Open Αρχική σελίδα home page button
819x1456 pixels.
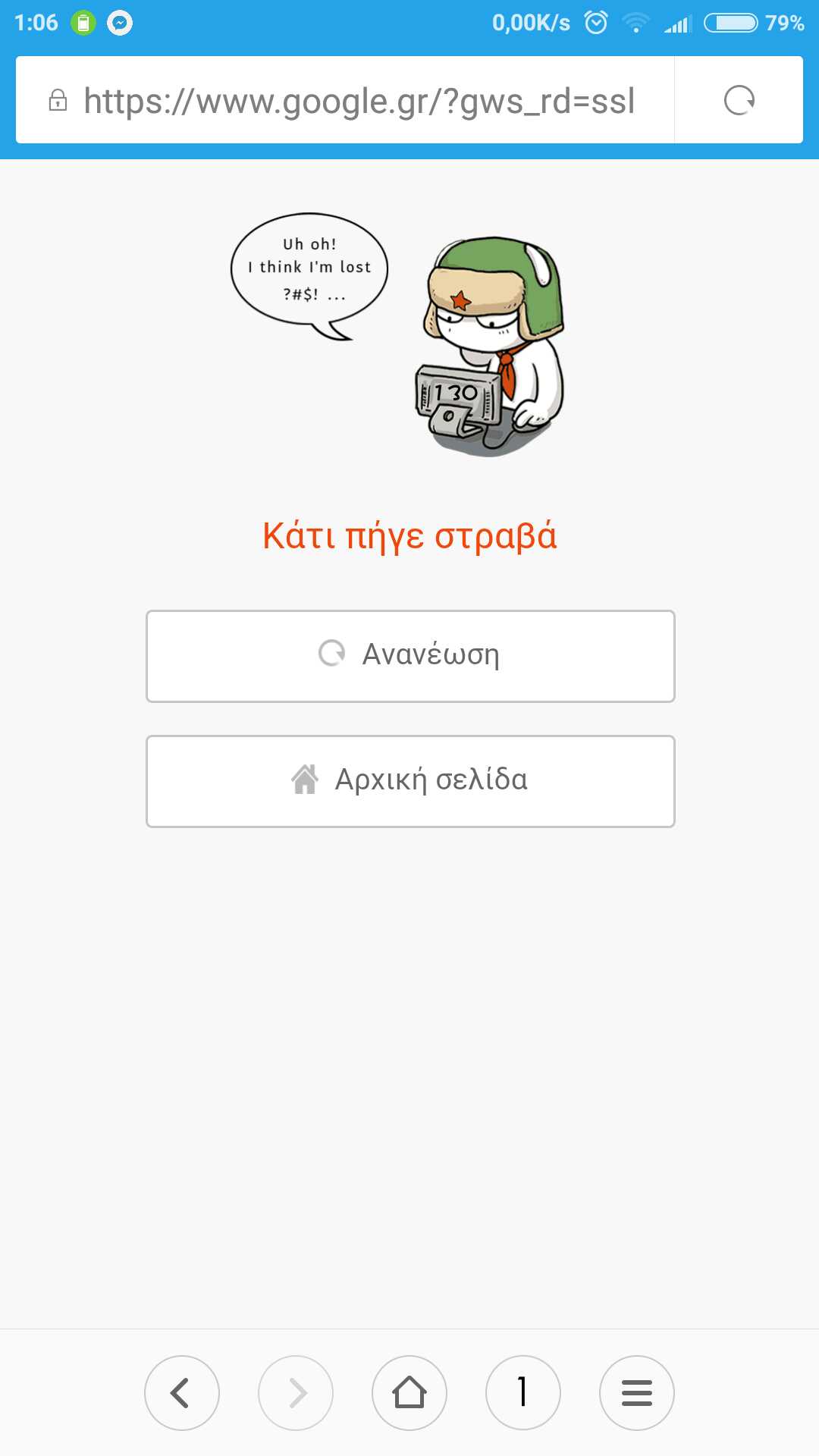410,781
